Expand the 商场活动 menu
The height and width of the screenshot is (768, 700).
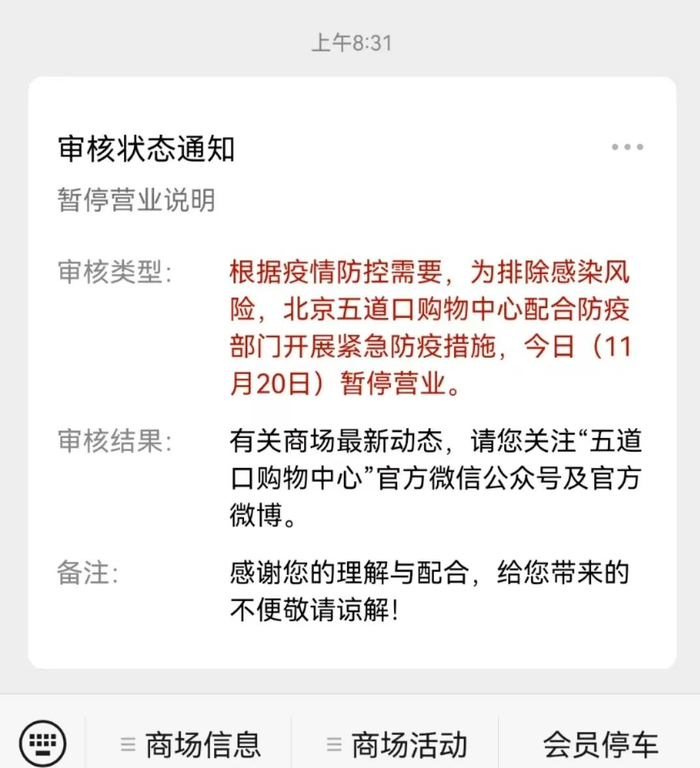[x=396, y=744]
